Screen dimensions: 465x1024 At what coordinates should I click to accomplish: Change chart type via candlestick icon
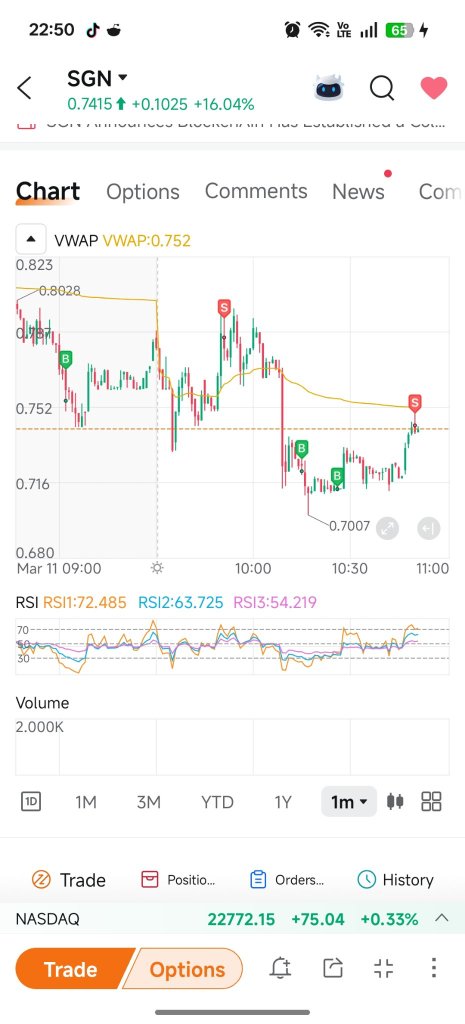(395, 801)
